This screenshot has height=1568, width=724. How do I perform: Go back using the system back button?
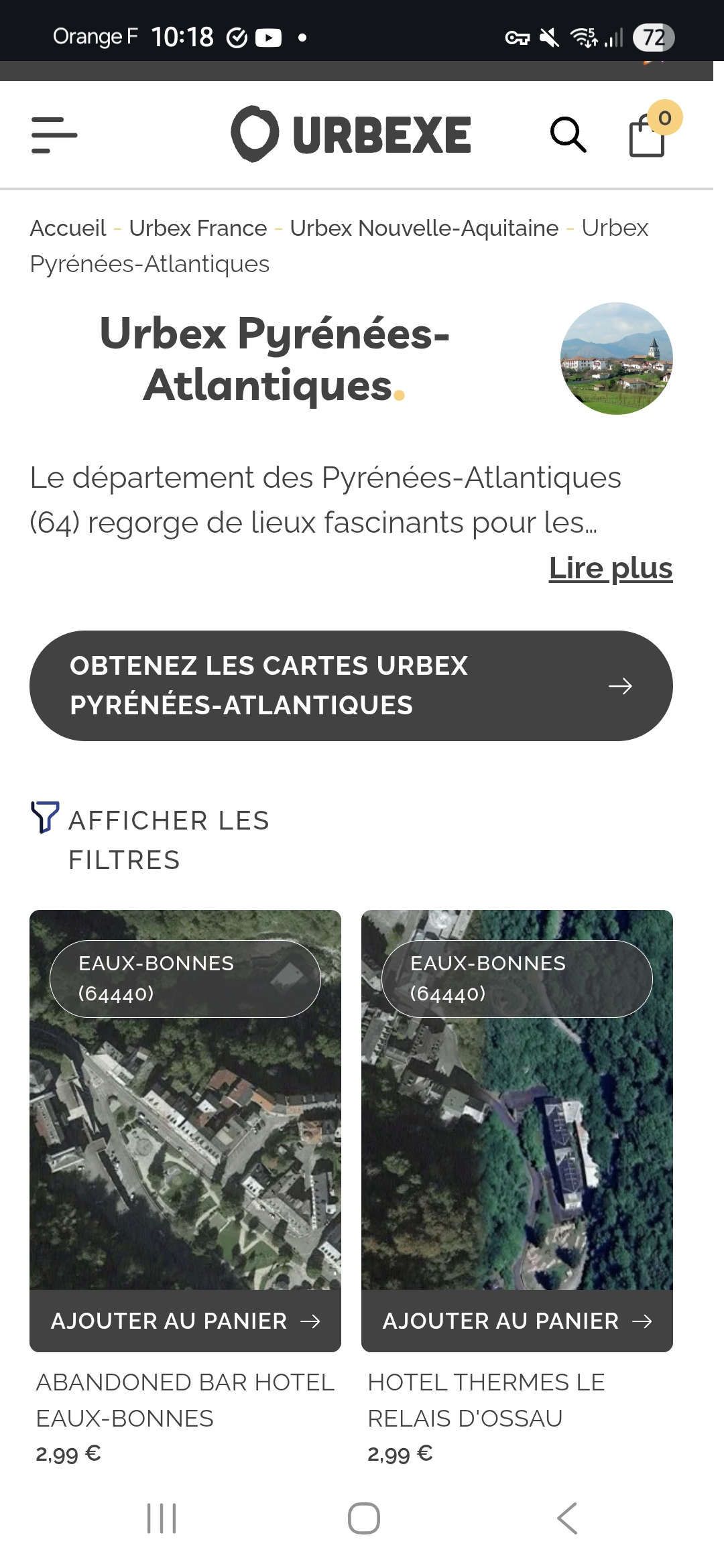tap(567, 1518)
